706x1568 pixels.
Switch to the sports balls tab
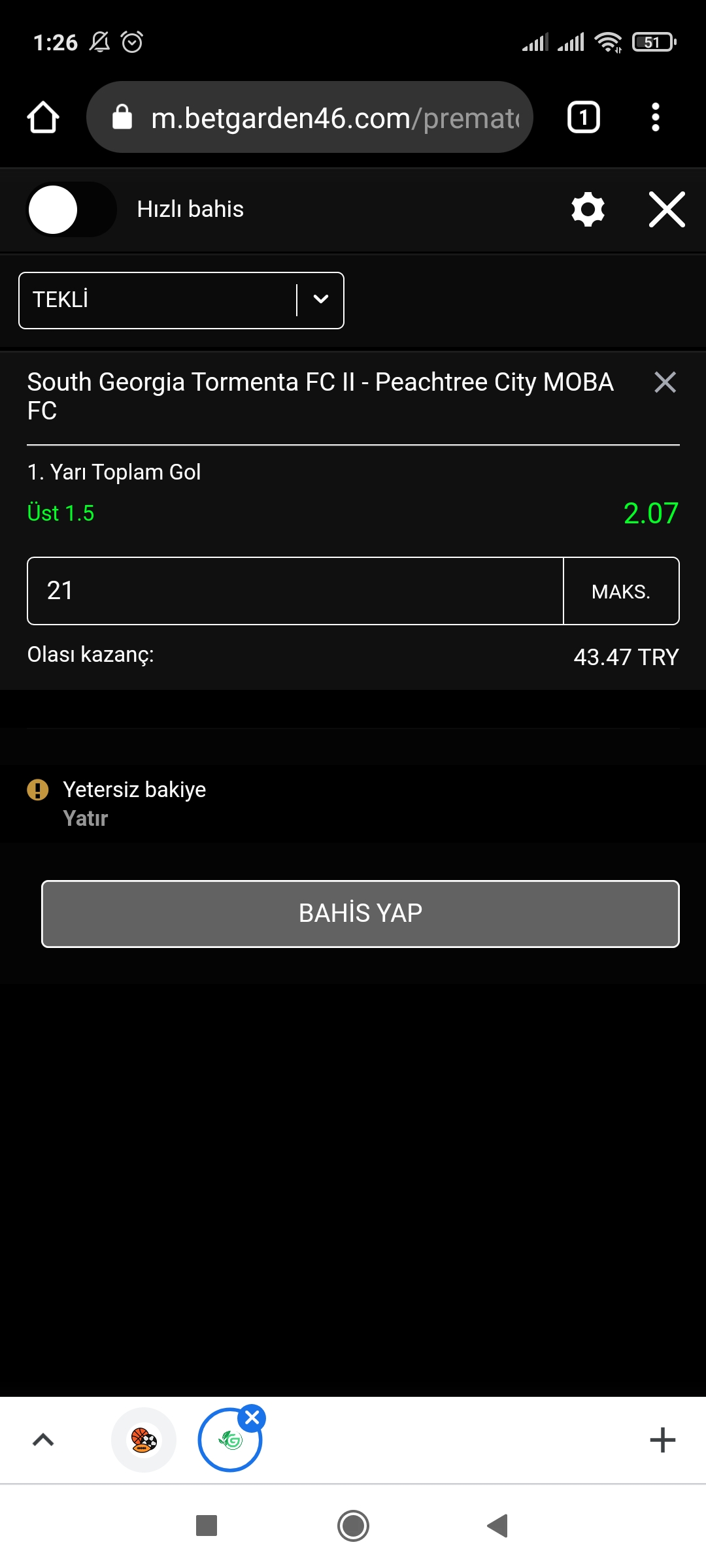(x=144, y=1439)
